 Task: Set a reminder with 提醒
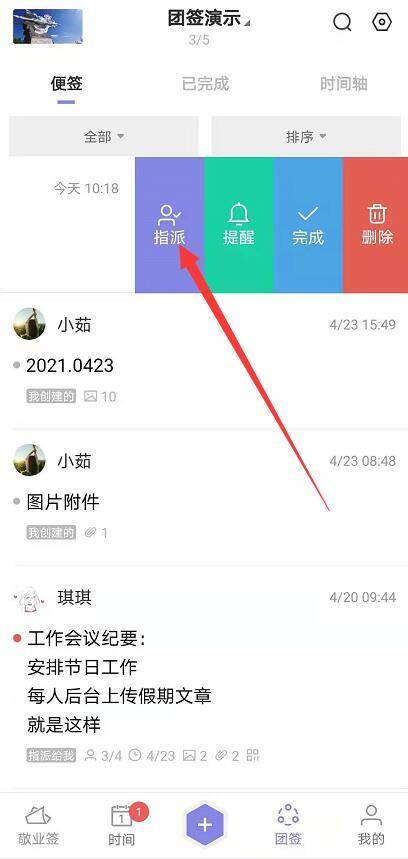click(x=239, y=225)
